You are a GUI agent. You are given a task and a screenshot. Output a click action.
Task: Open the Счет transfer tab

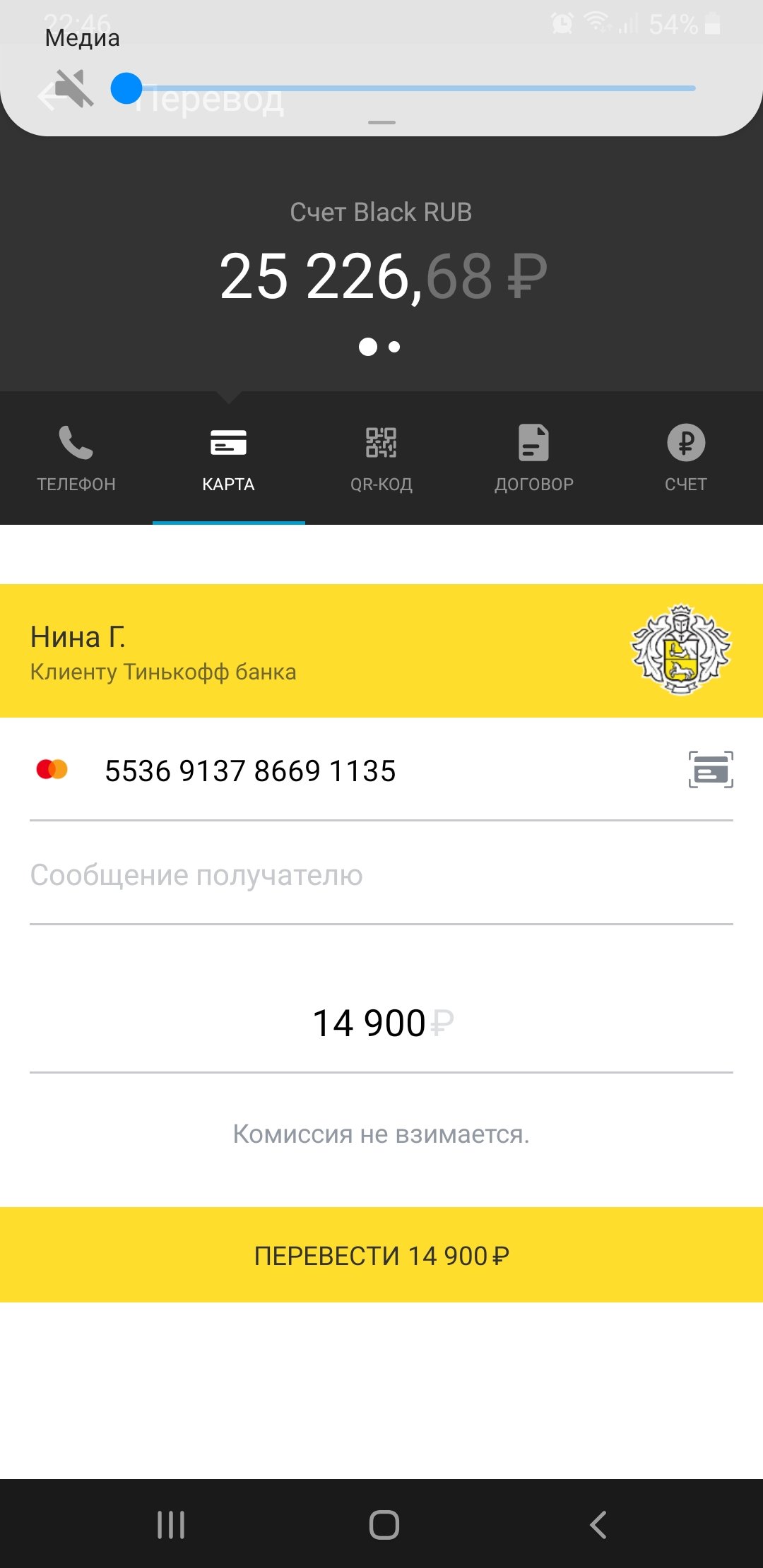pyautogui.click(x=685, y=458)
